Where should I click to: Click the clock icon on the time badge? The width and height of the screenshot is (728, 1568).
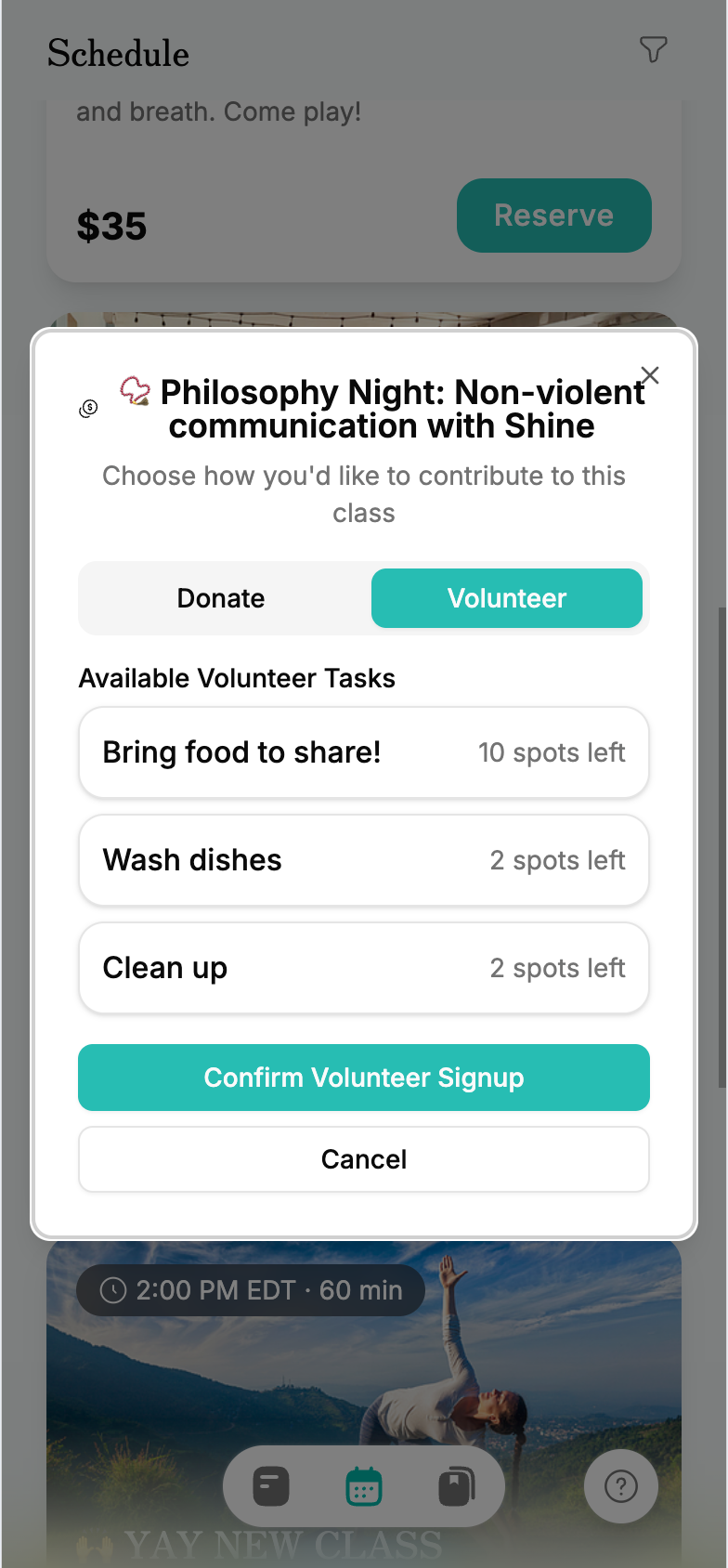click(114, 1290)
